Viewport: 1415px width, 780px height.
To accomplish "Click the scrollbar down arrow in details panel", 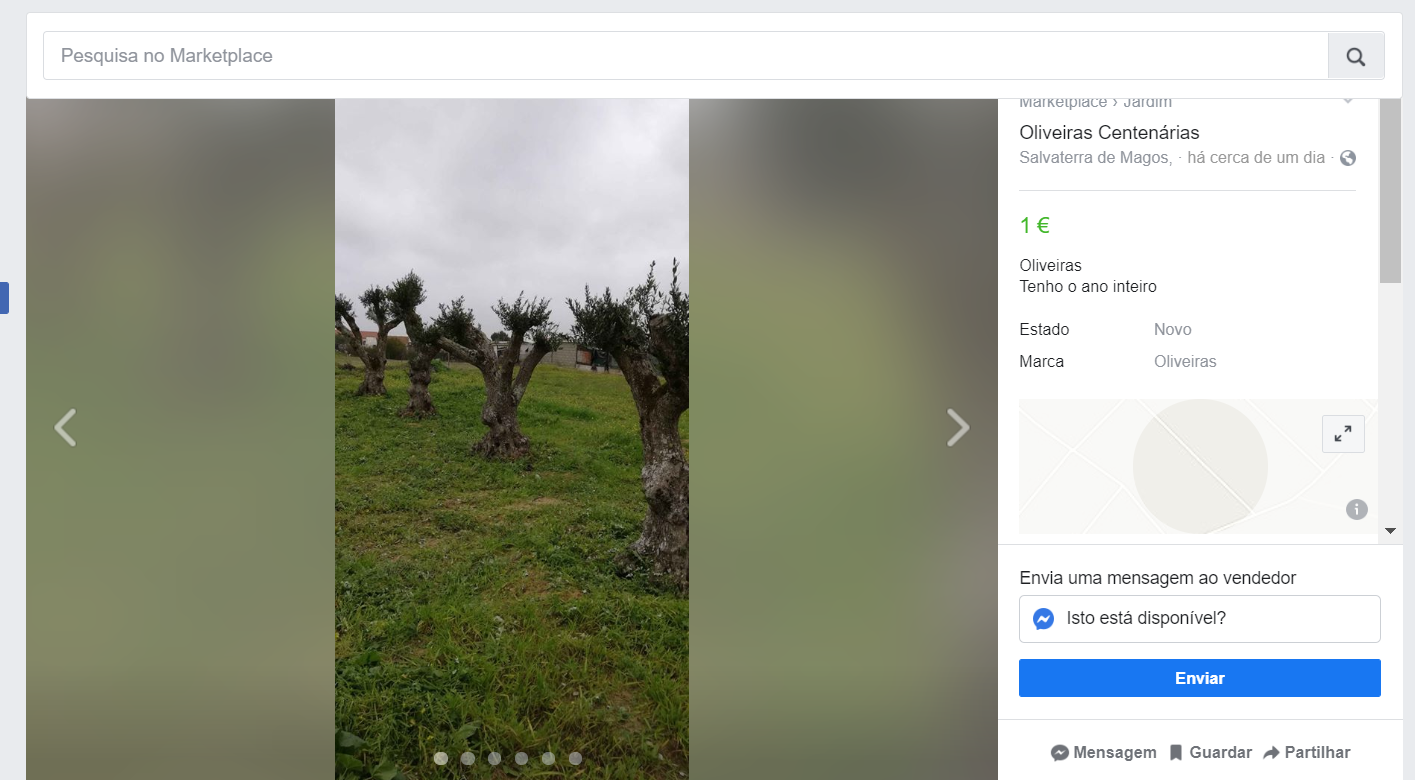I will pos(1390,530).
